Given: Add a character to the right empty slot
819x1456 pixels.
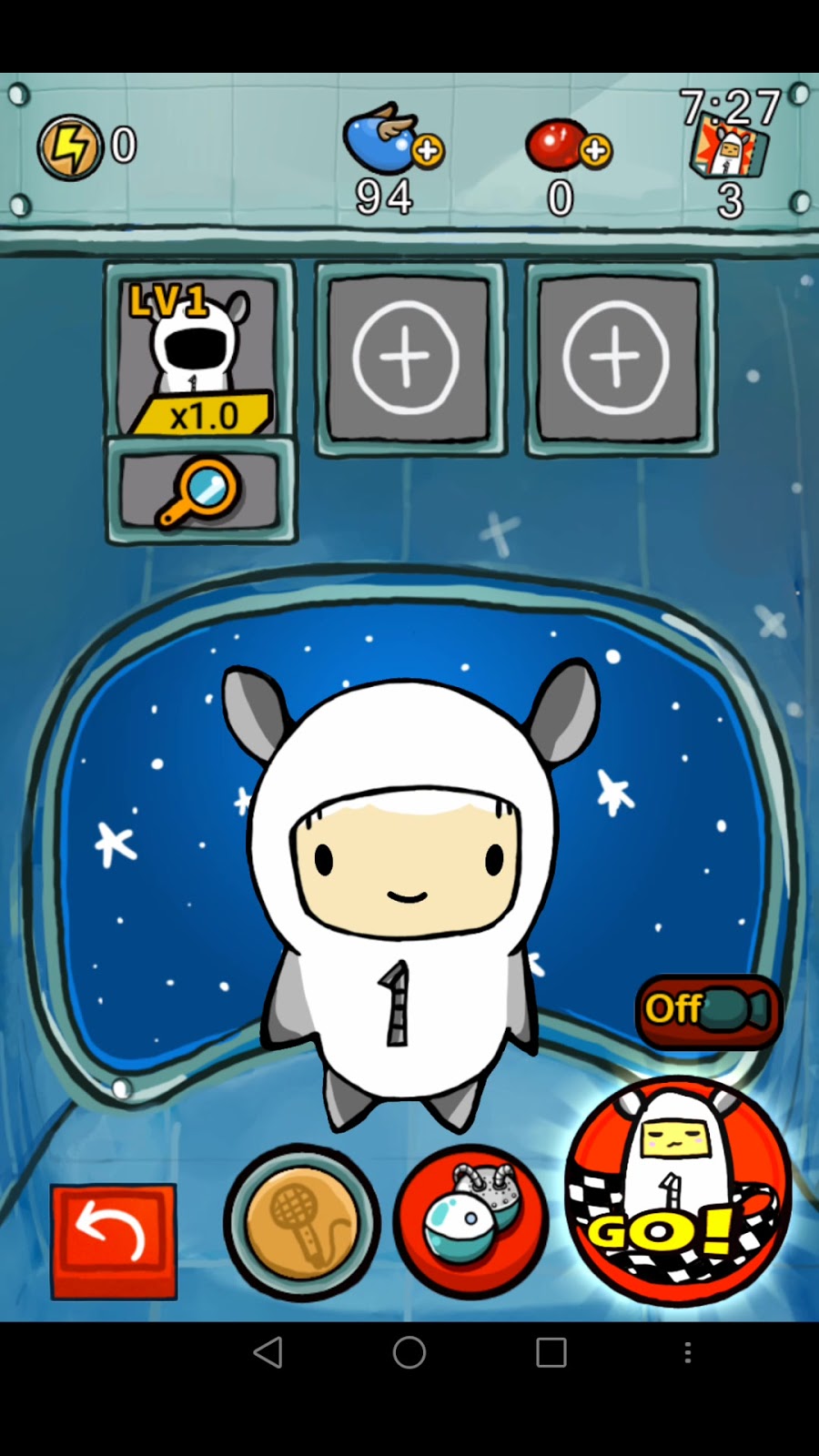Looking at the screenshot, I should 619,358.
